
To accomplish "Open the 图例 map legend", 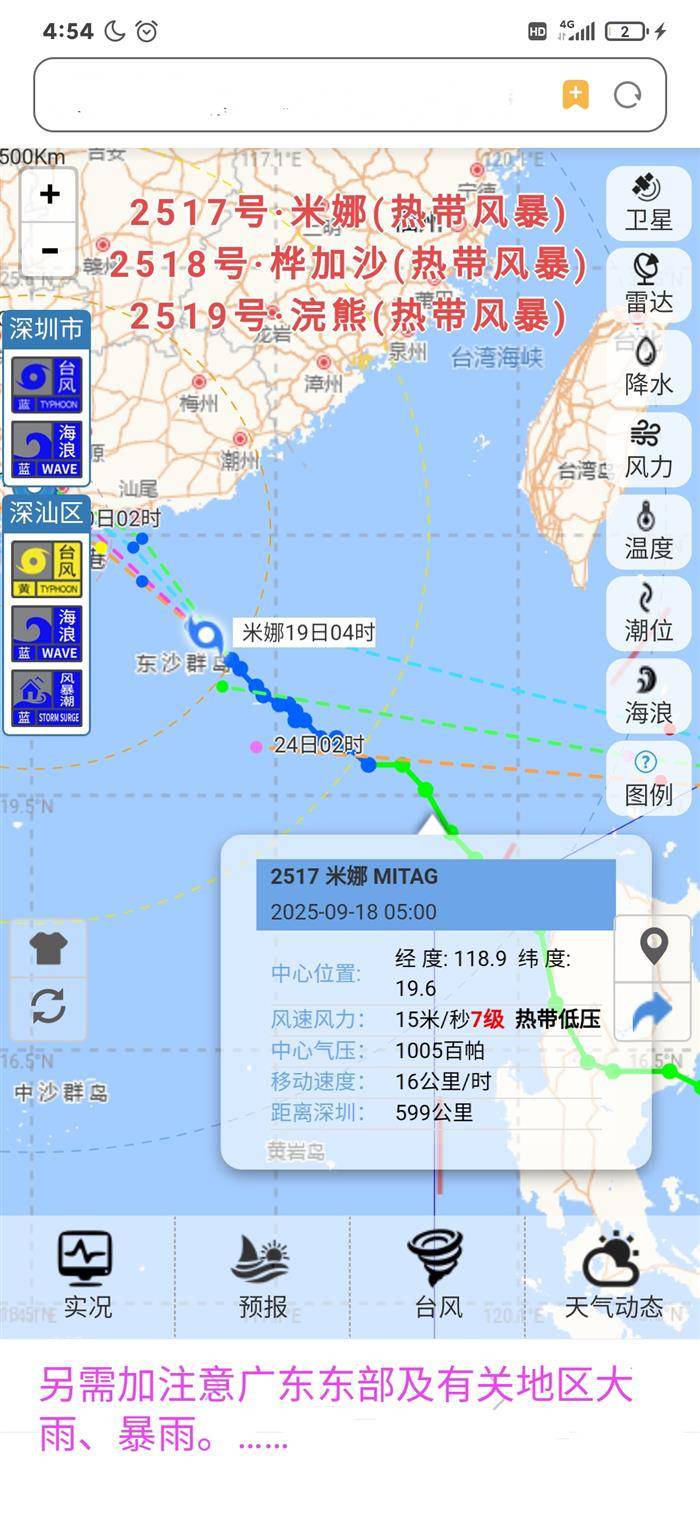I will click(648, 777).
